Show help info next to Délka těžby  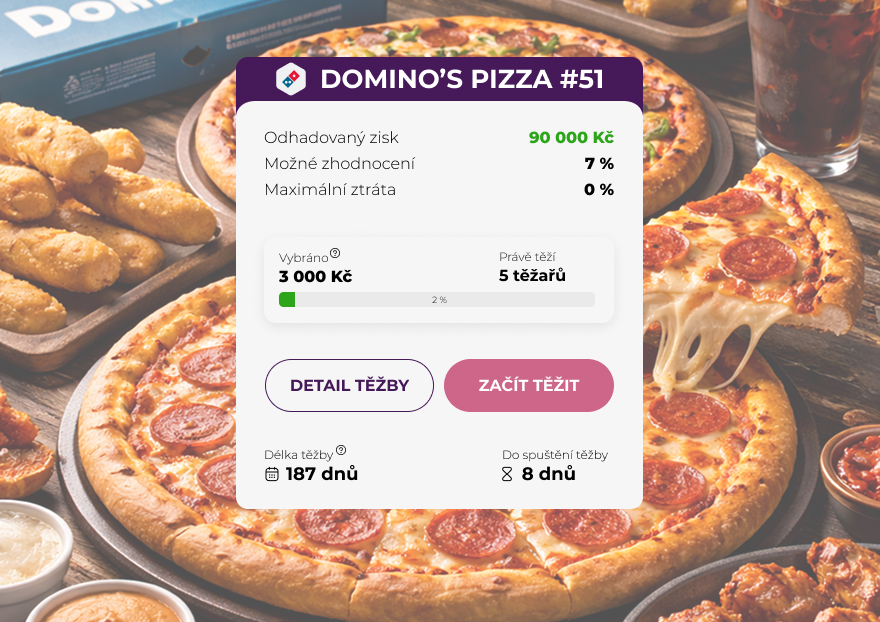[x=341, y=450]
